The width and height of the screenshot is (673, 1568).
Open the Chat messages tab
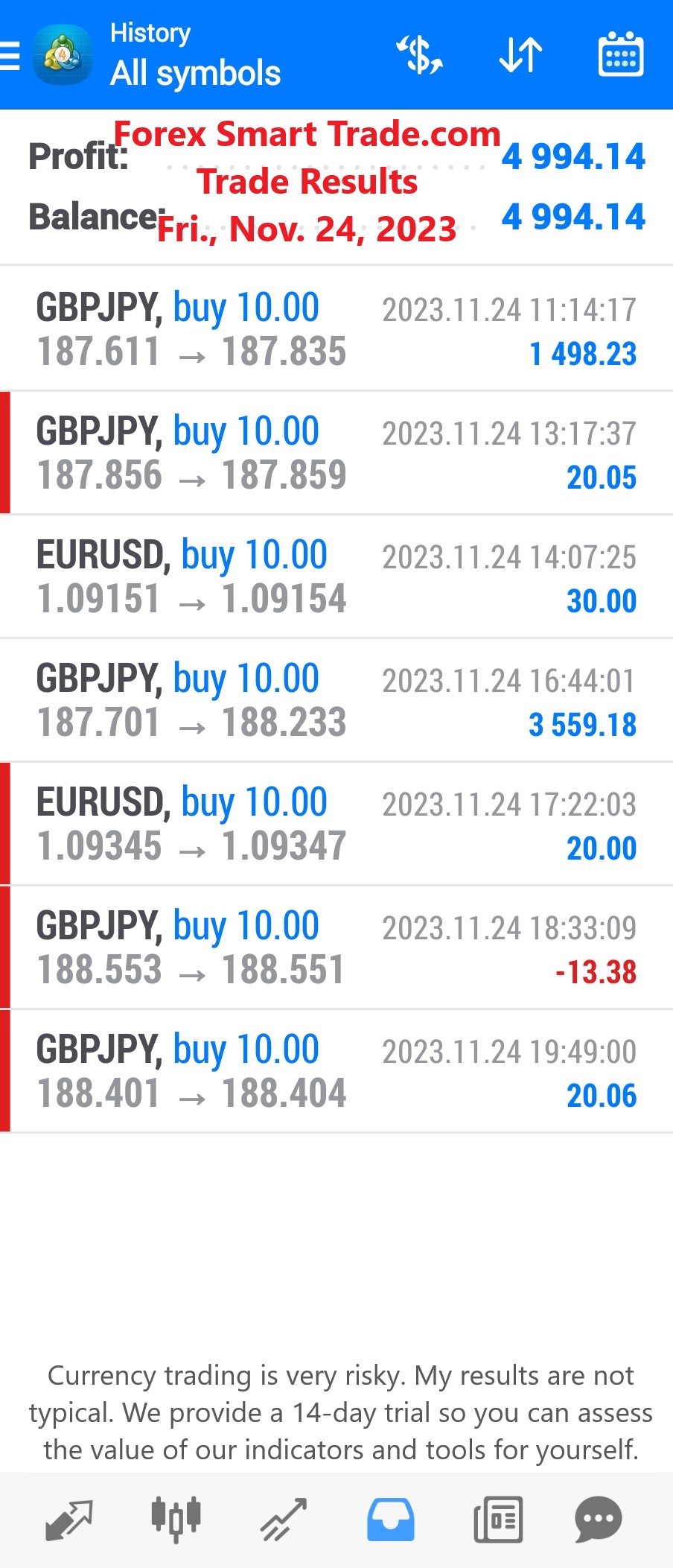[x=598, y=1520]
